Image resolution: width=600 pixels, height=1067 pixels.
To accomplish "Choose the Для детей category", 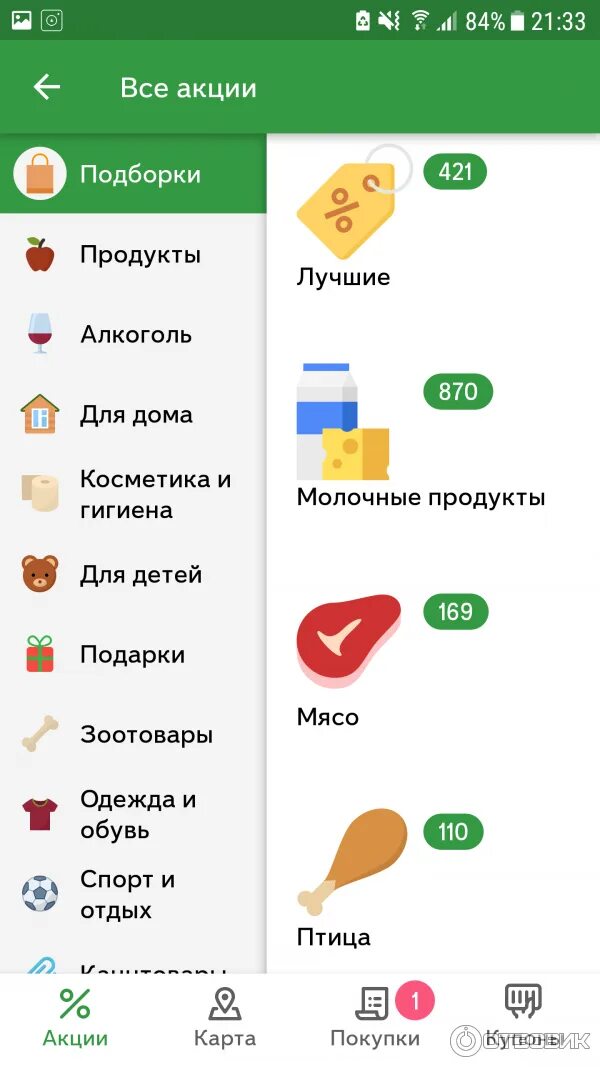I will (x=133, y=575).
